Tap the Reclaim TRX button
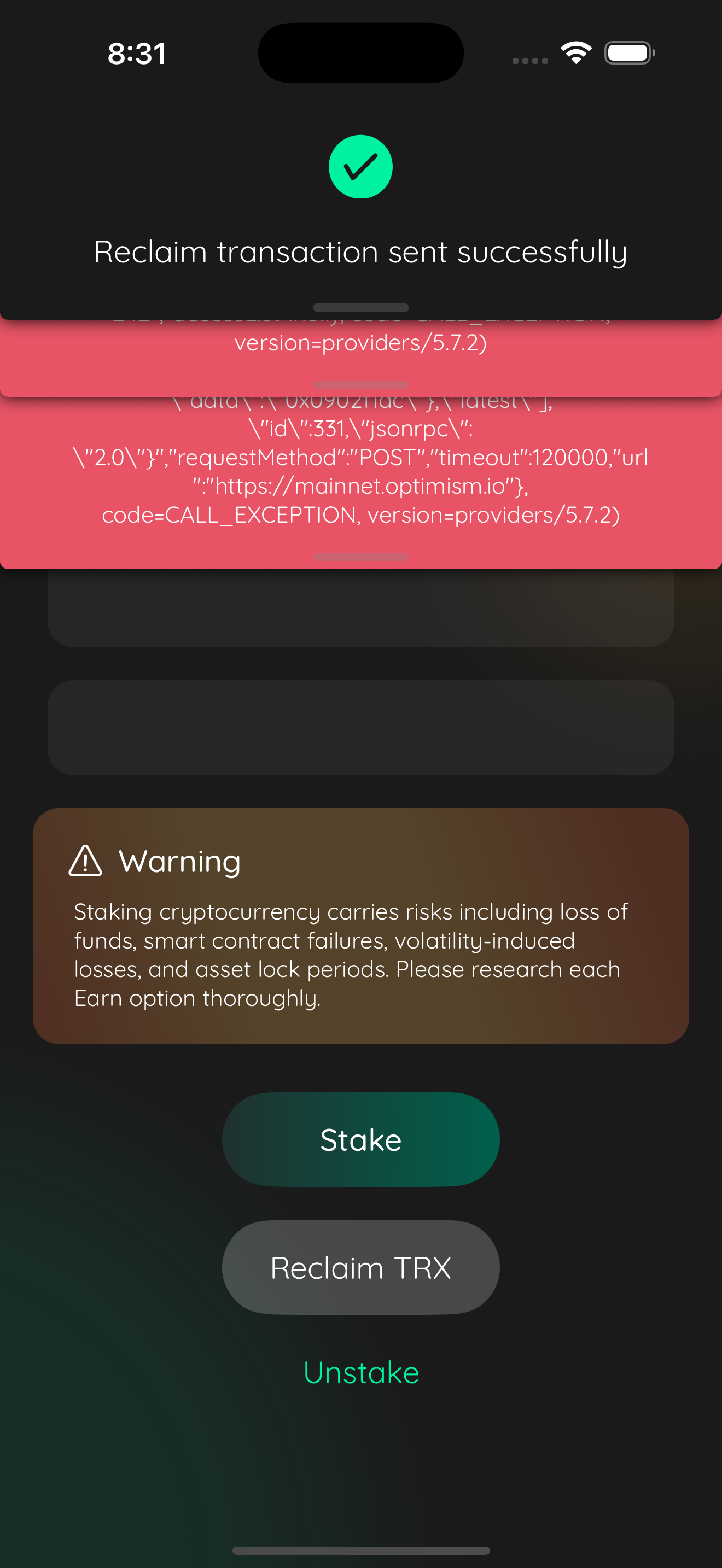 click(360, 1267)
